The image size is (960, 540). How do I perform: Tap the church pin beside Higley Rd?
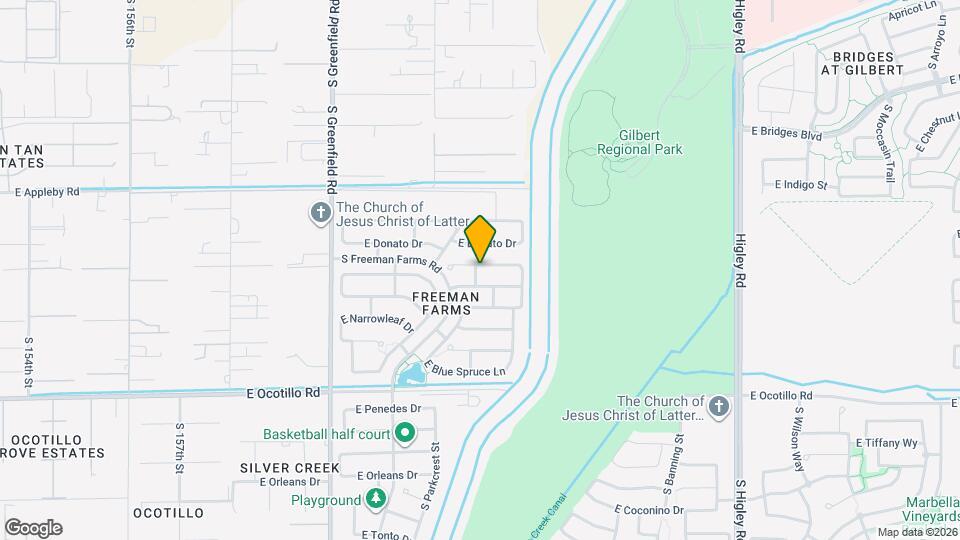coord(719,407)
